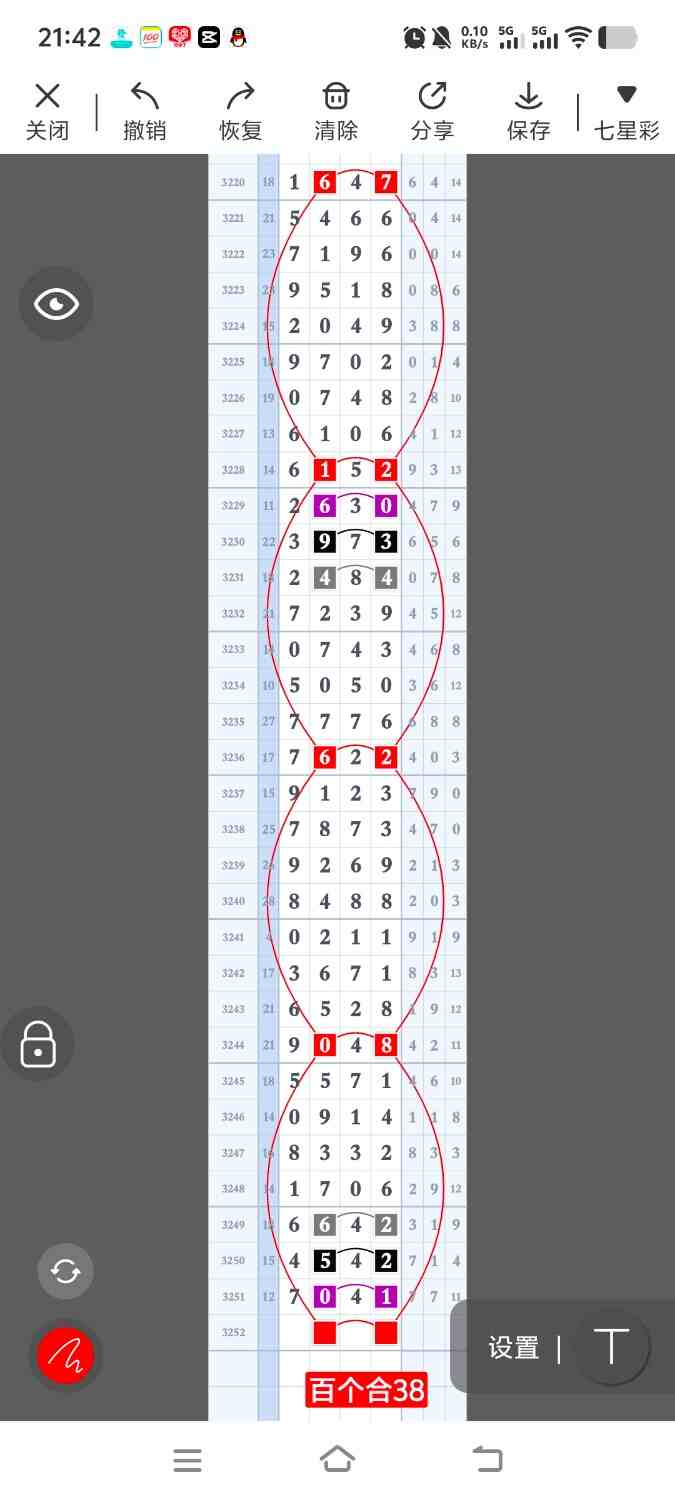Redo the action with 恢复
The width and height of the screenshot is (675, 1500).
pyautogui.click(x=240, y=111)
